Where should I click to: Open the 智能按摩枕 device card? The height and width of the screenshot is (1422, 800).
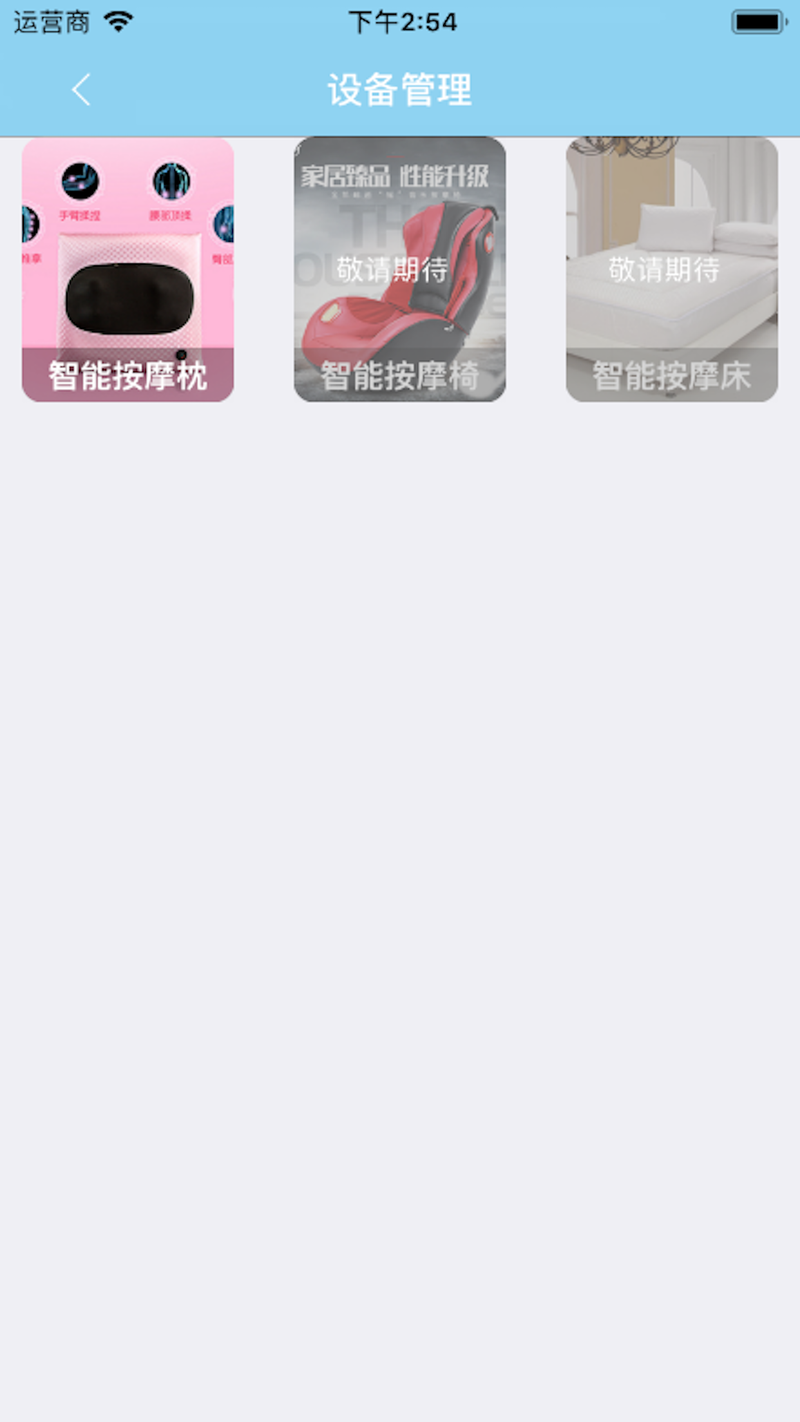tap(128, 269)
